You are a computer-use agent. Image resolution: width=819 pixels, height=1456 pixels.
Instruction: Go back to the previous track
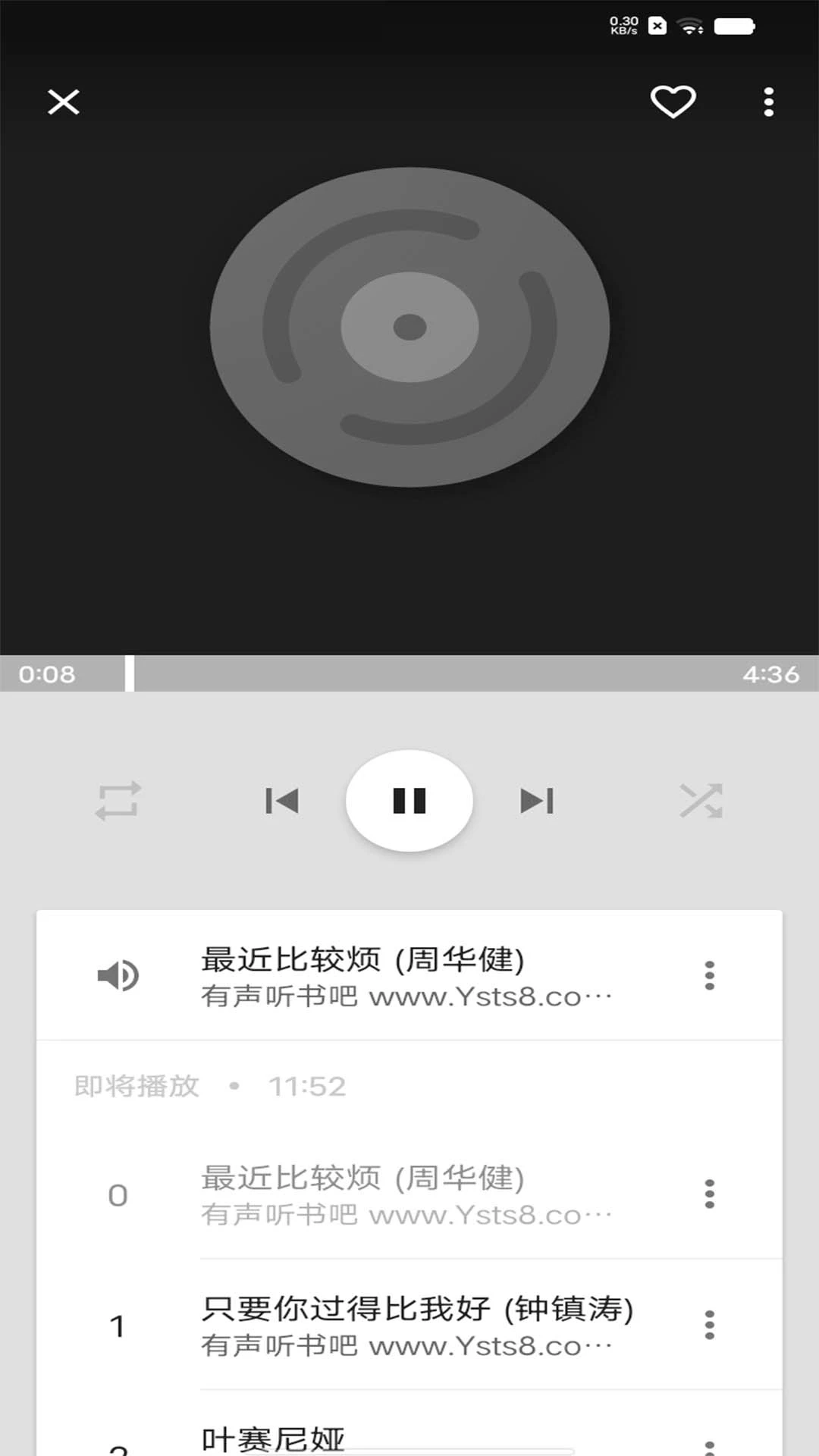click(x=282, y=802)
